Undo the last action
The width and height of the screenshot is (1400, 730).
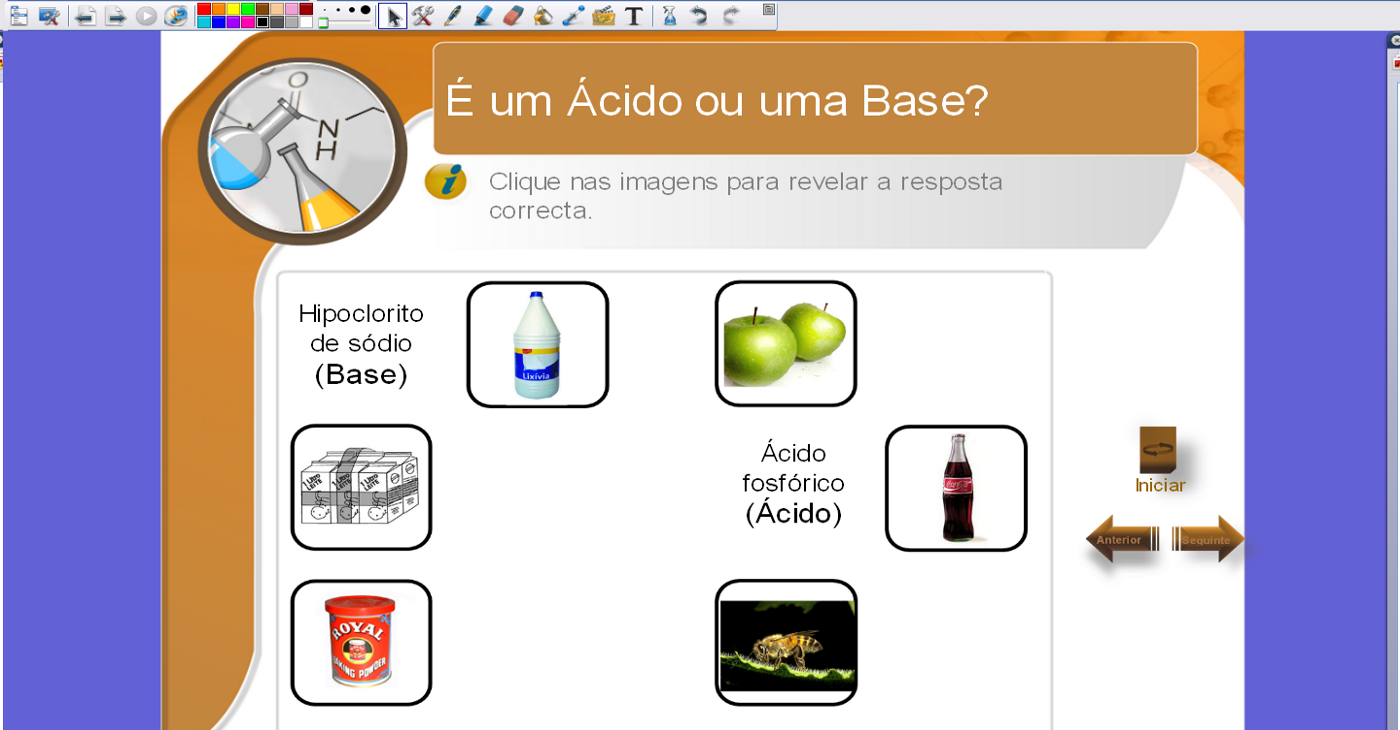[699, 15]
